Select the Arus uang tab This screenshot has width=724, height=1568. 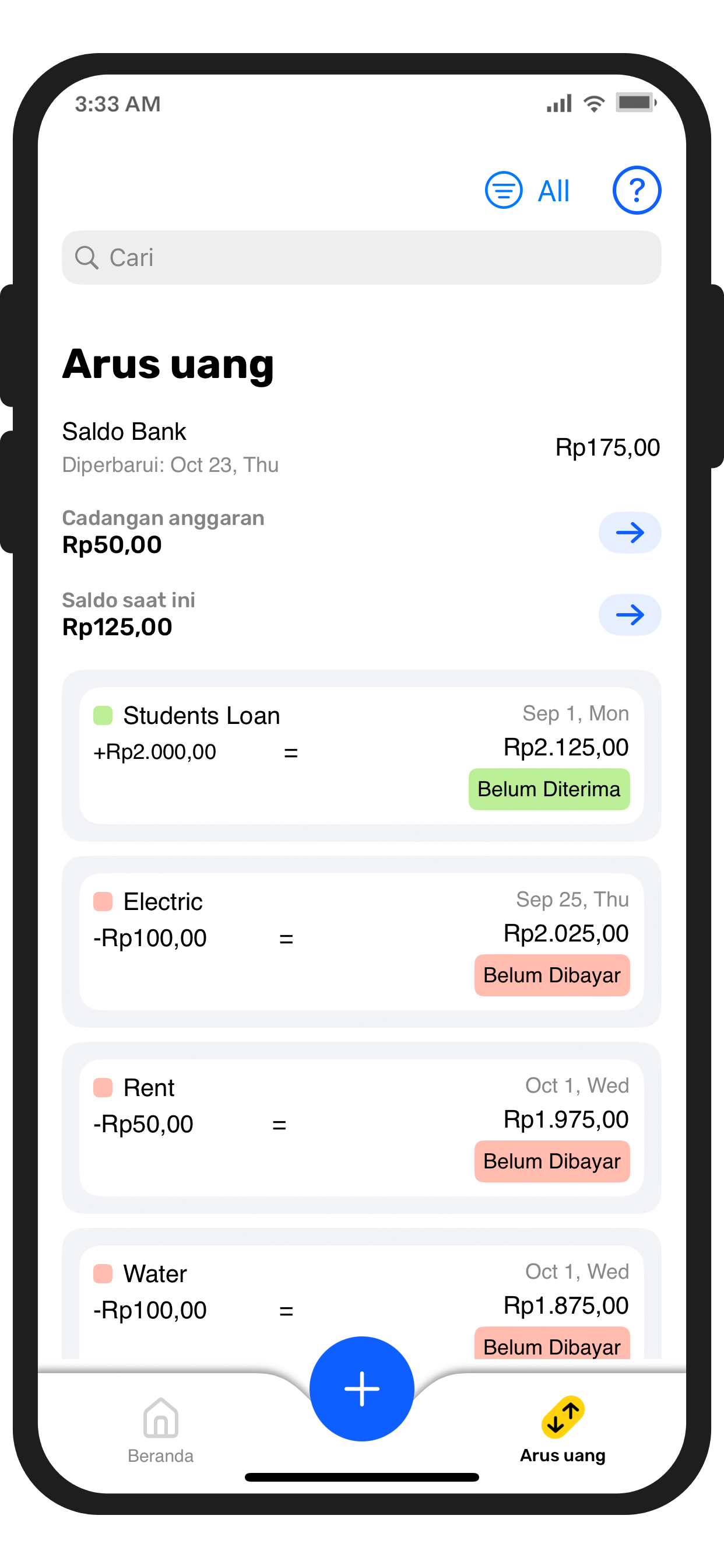[562, 1429]
